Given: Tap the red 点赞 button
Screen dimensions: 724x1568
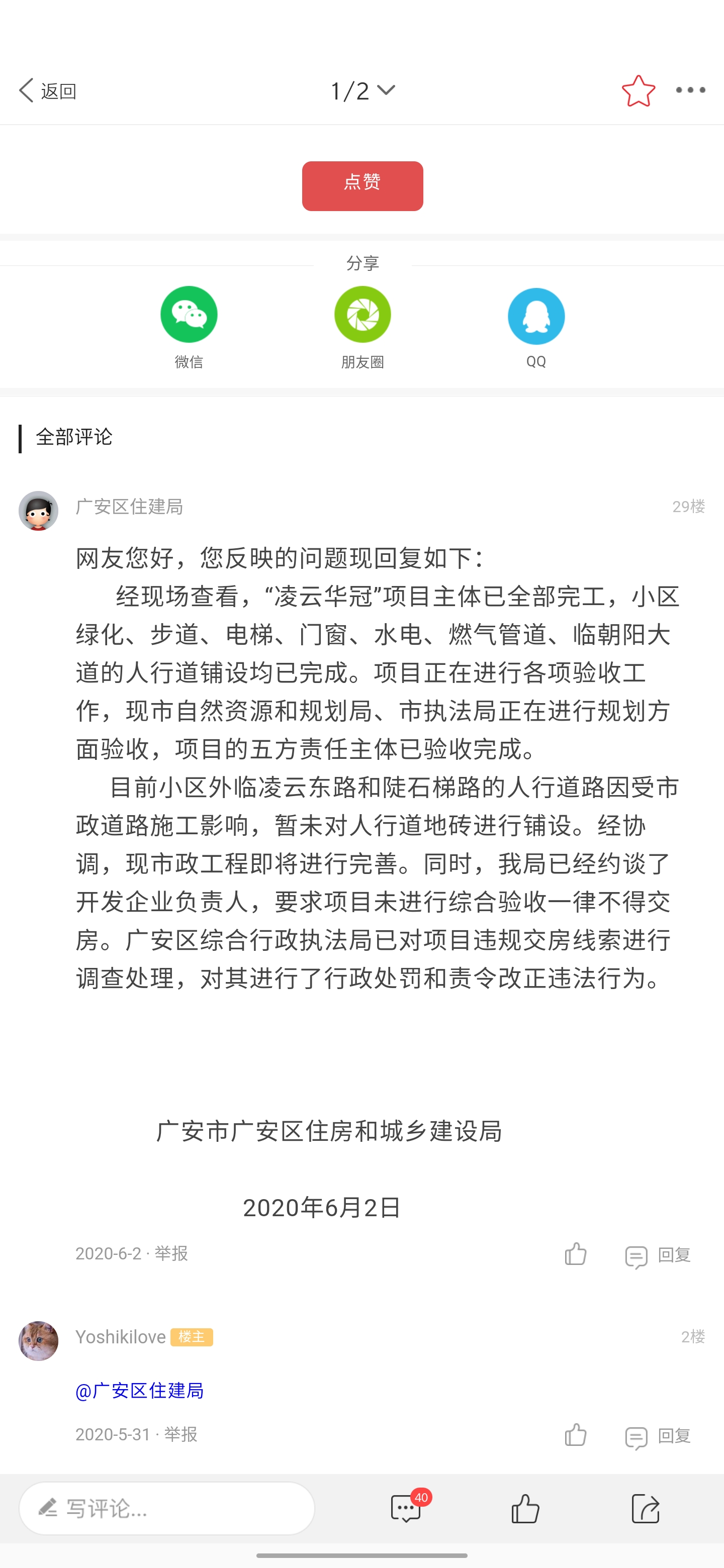Looking at the screenshot, I should [x=363, y=185].
